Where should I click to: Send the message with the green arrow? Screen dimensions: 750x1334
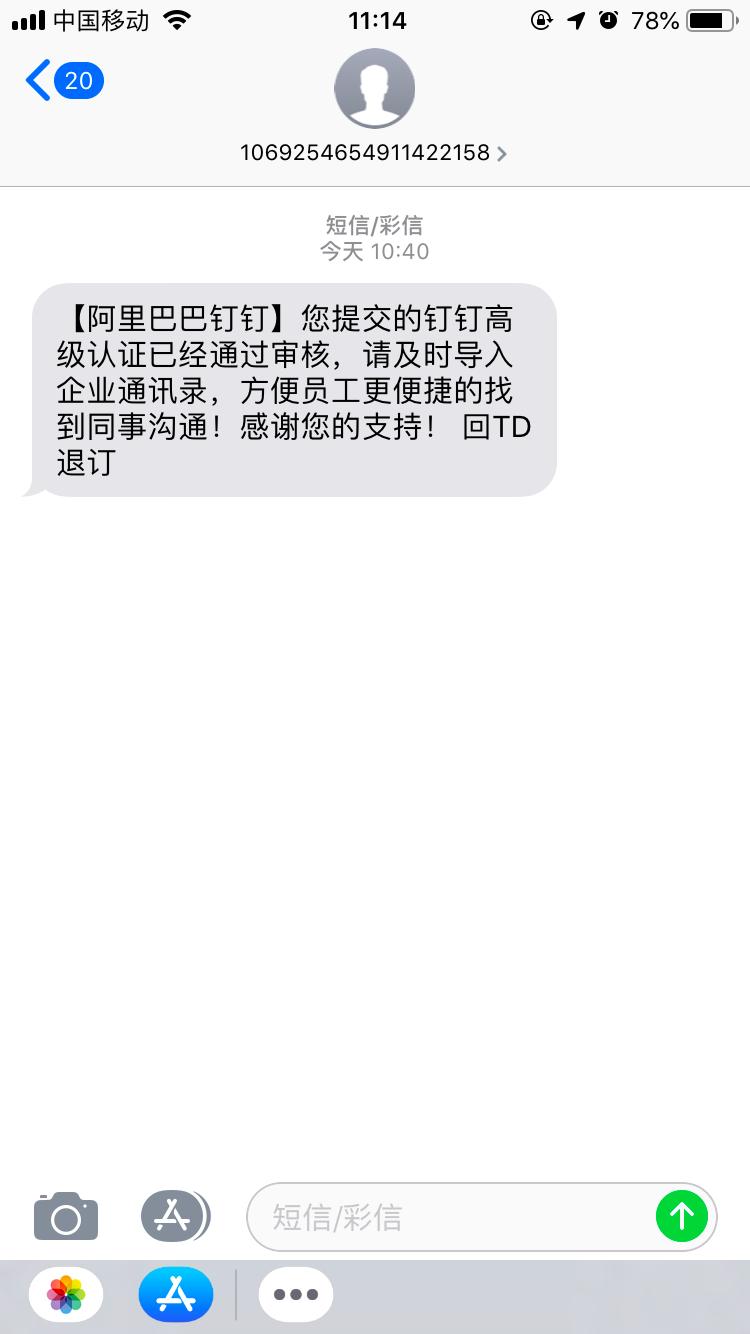click(682, 1216)
